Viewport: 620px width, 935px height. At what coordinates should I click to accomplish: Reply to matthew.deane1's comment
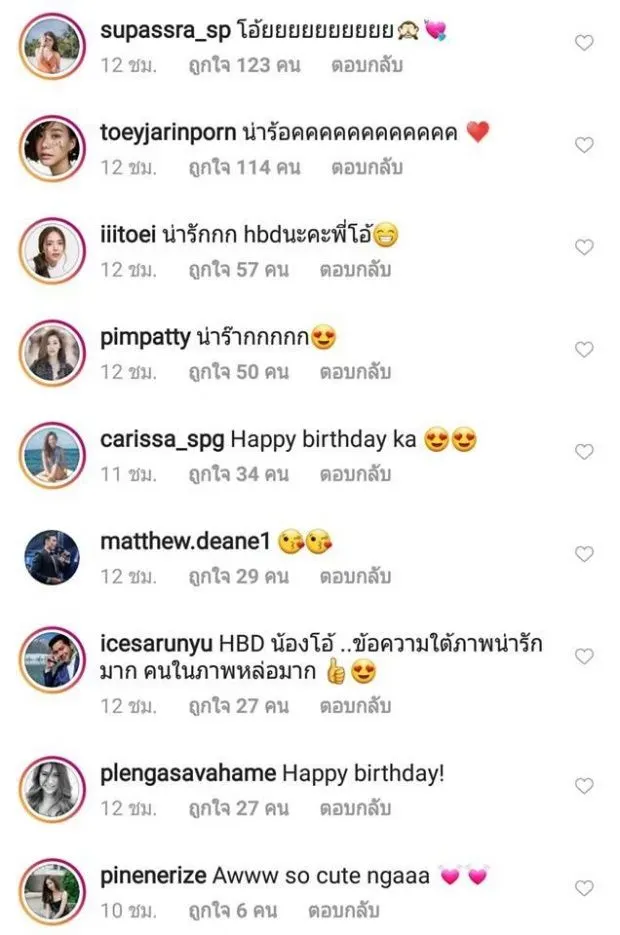click(x=355, y=576)
